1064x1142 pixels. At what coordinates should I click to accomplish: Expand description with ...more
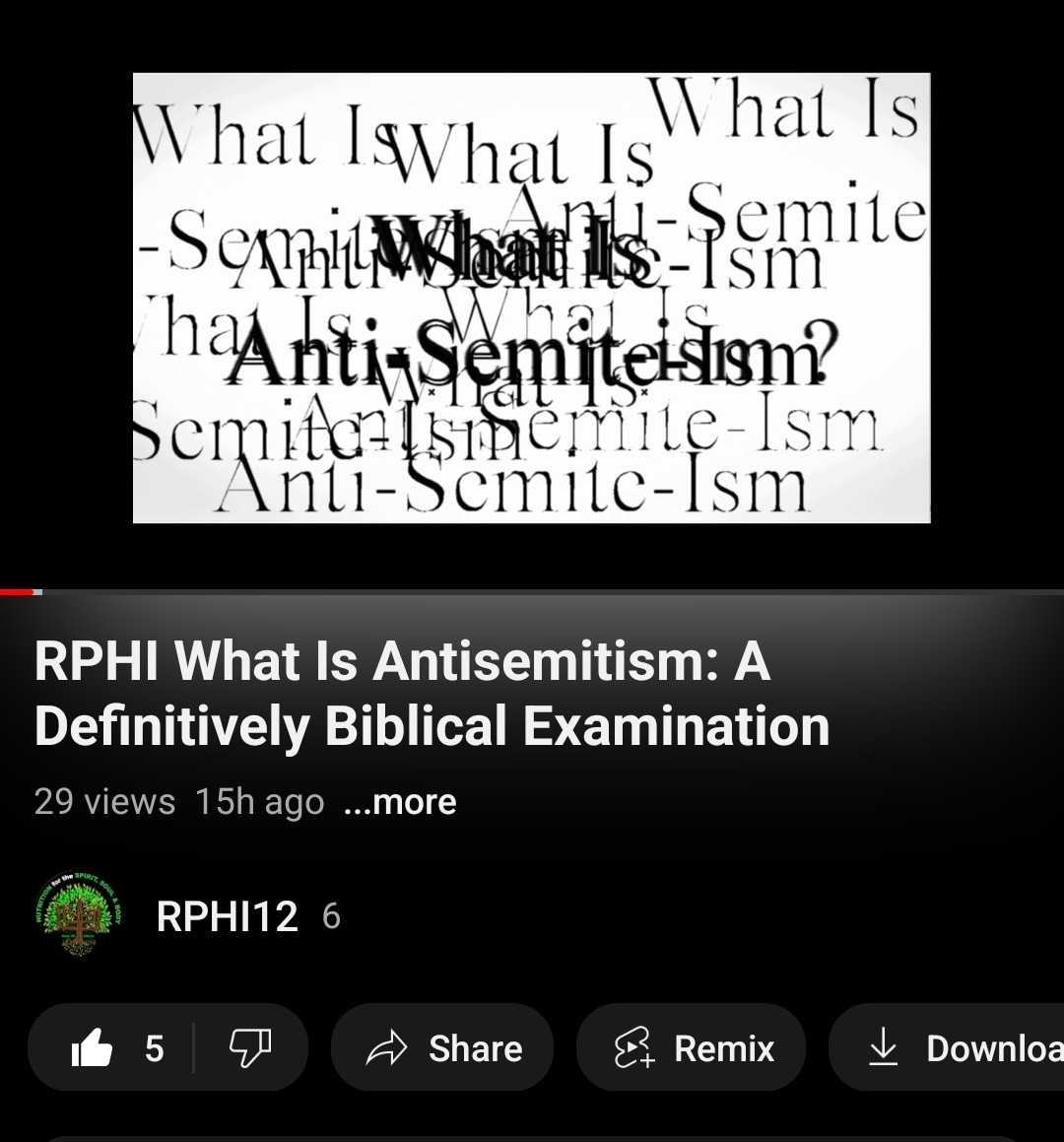[400, 802]
